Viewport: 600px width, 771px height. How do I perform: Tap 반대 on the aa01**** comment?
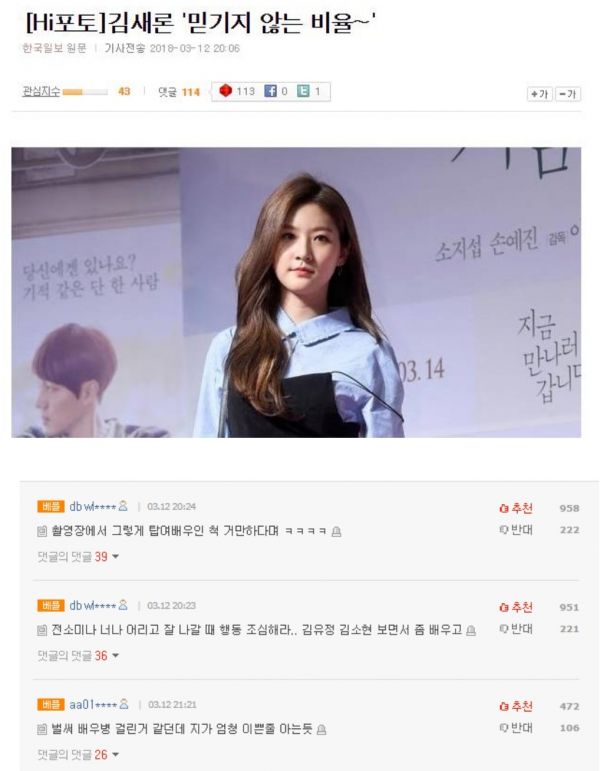point(516,727)
